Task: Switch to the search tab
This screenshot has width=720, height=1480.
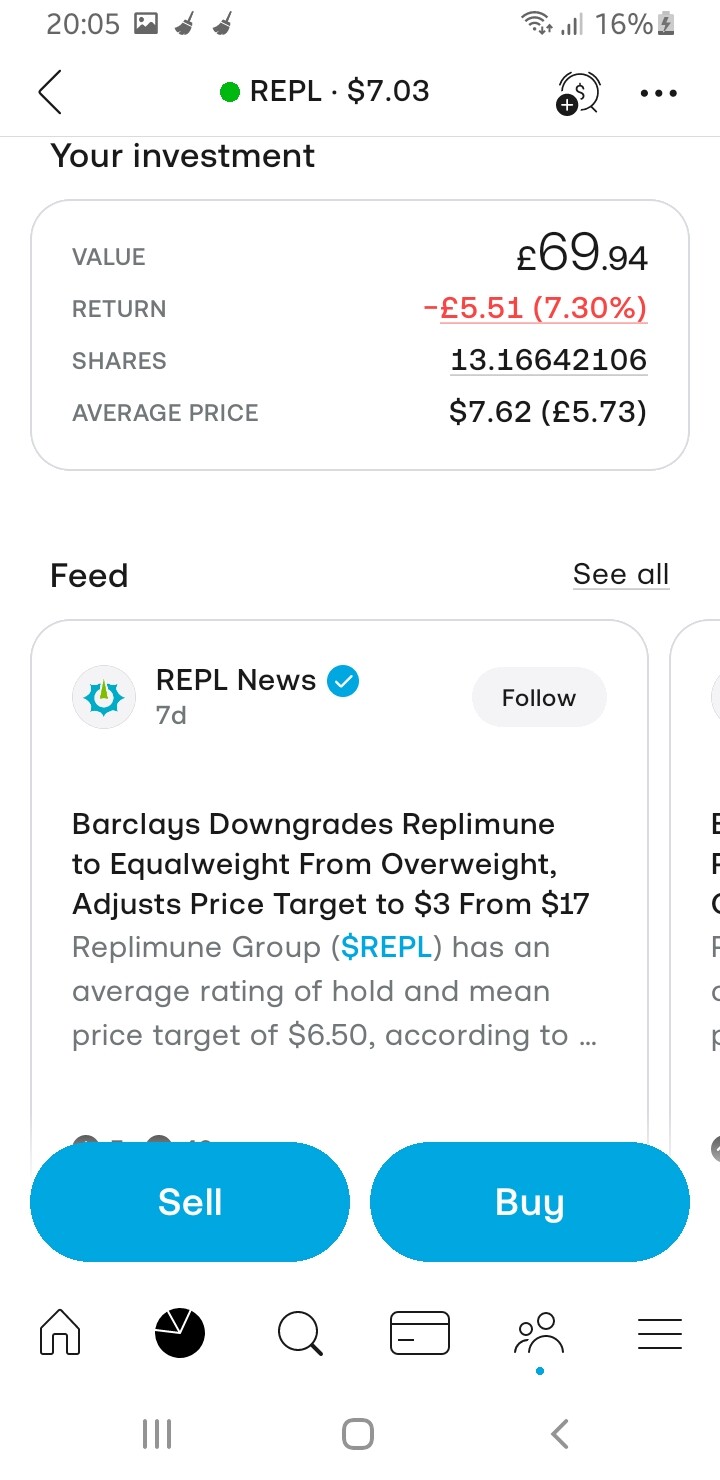Action: (x=300, y=1333)
